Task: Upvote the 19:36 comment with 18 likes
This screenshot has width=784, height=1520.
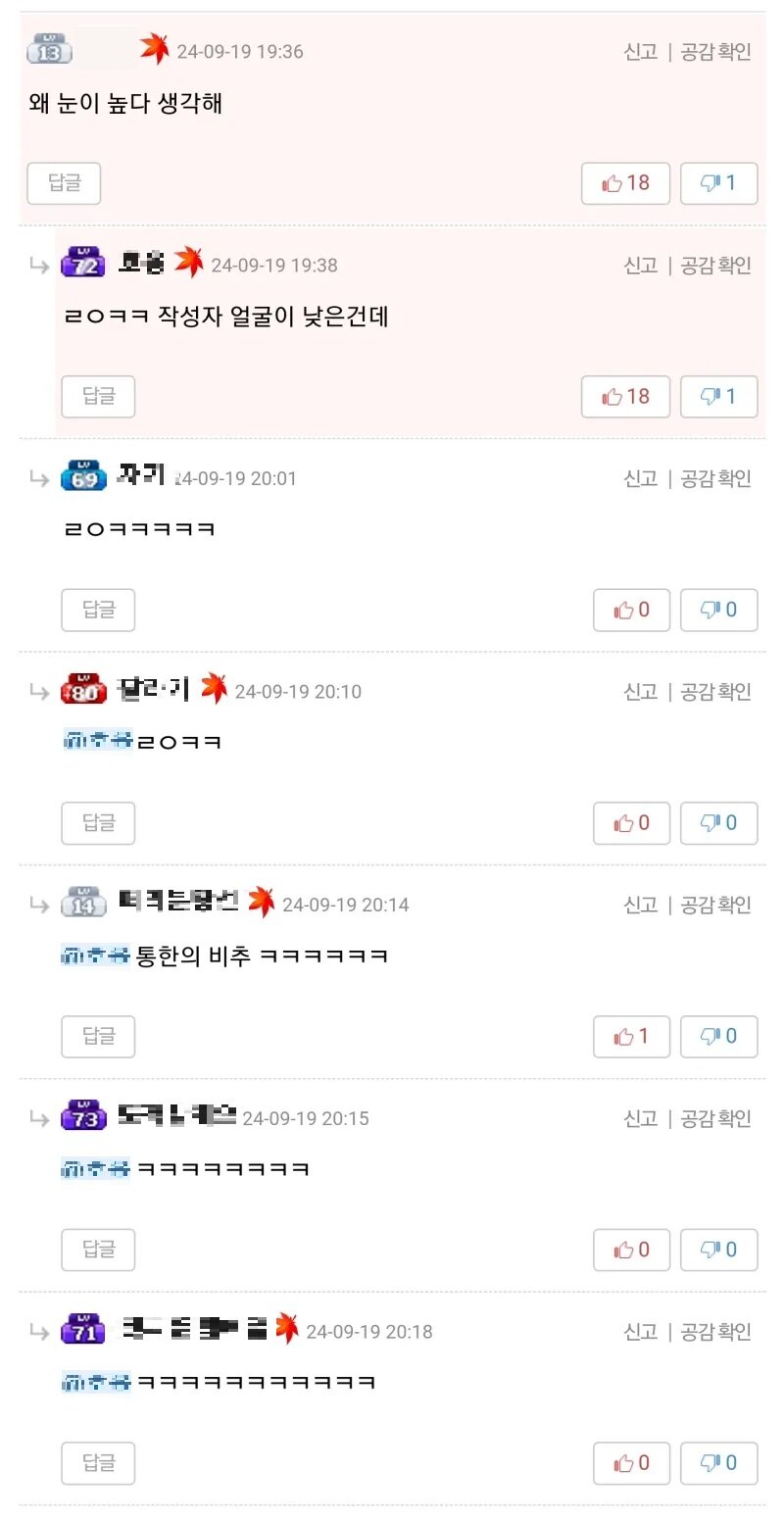Action: click(x=625, y=183)
